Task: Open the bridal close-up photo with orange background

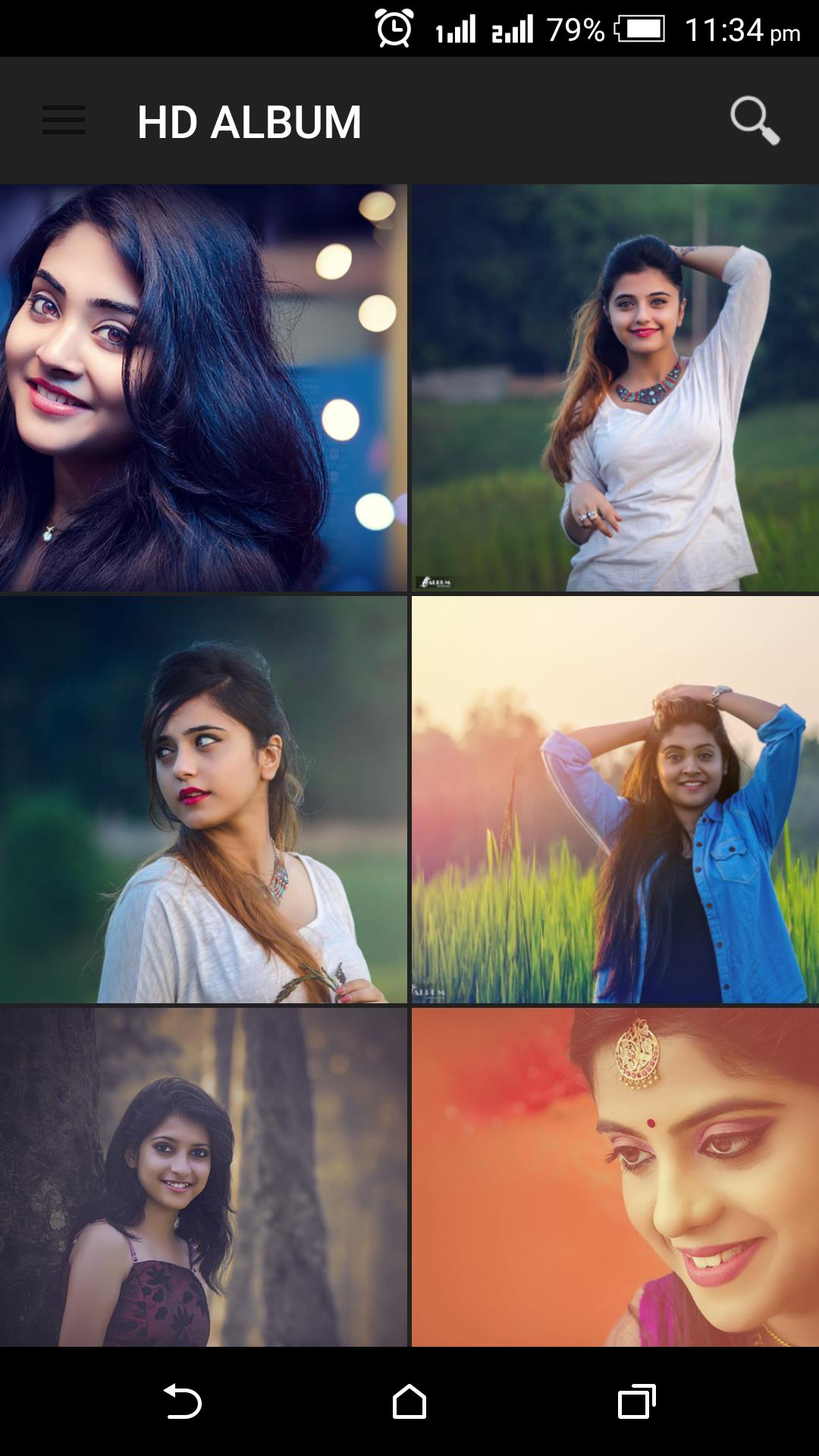Action: point(615,1177)
